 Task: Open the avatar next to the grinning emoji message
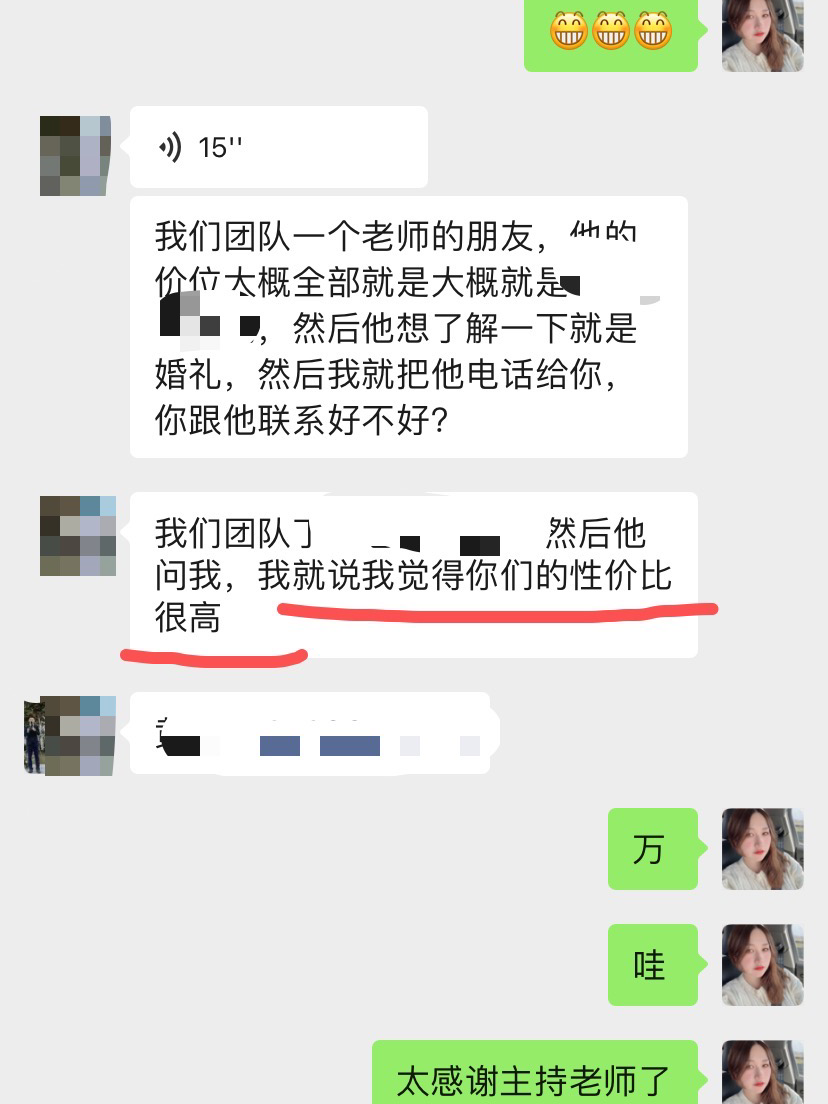click(x=762, y=33)
